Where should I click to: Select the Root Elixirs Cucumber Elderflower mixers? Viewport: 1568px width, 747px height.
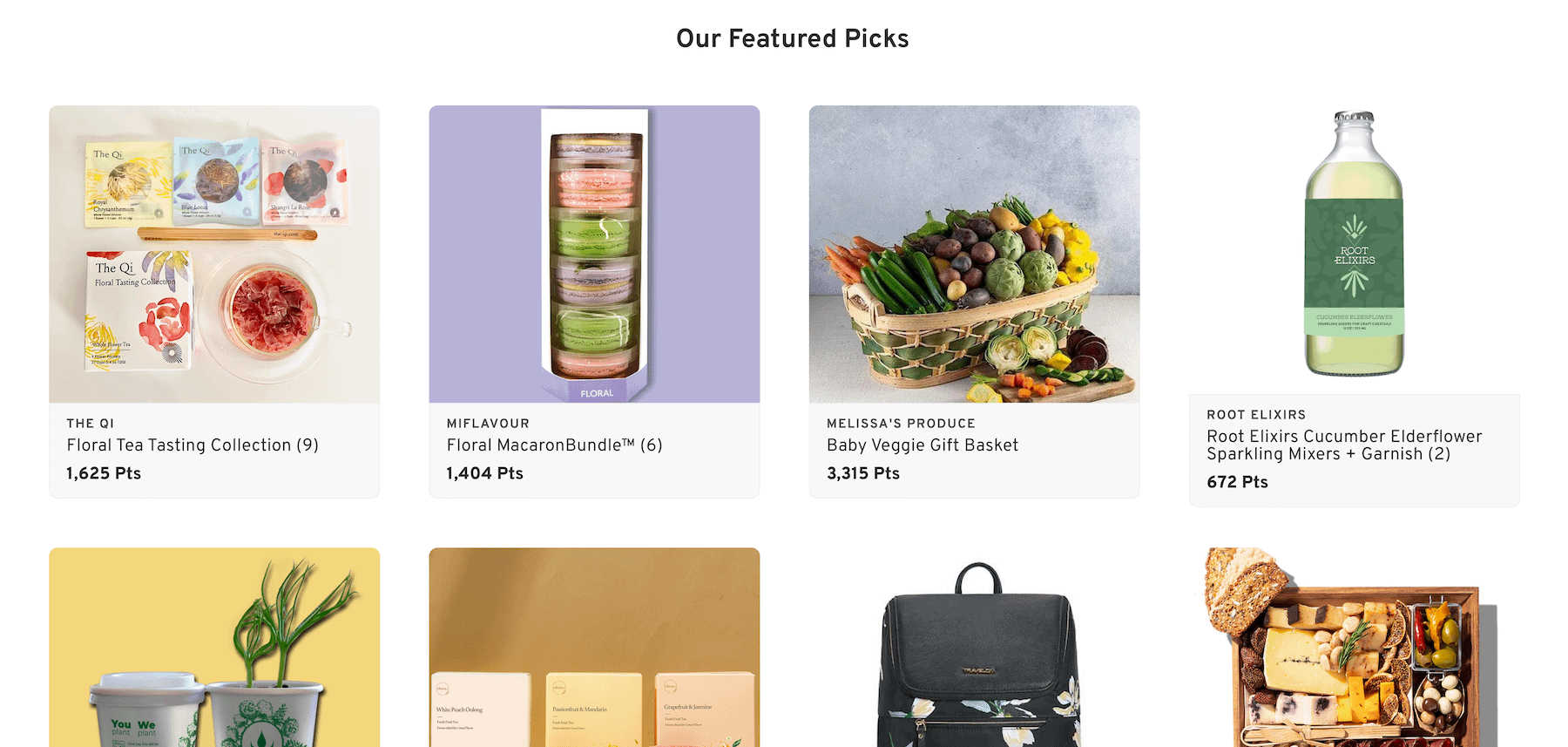[x=1354, y=305]
